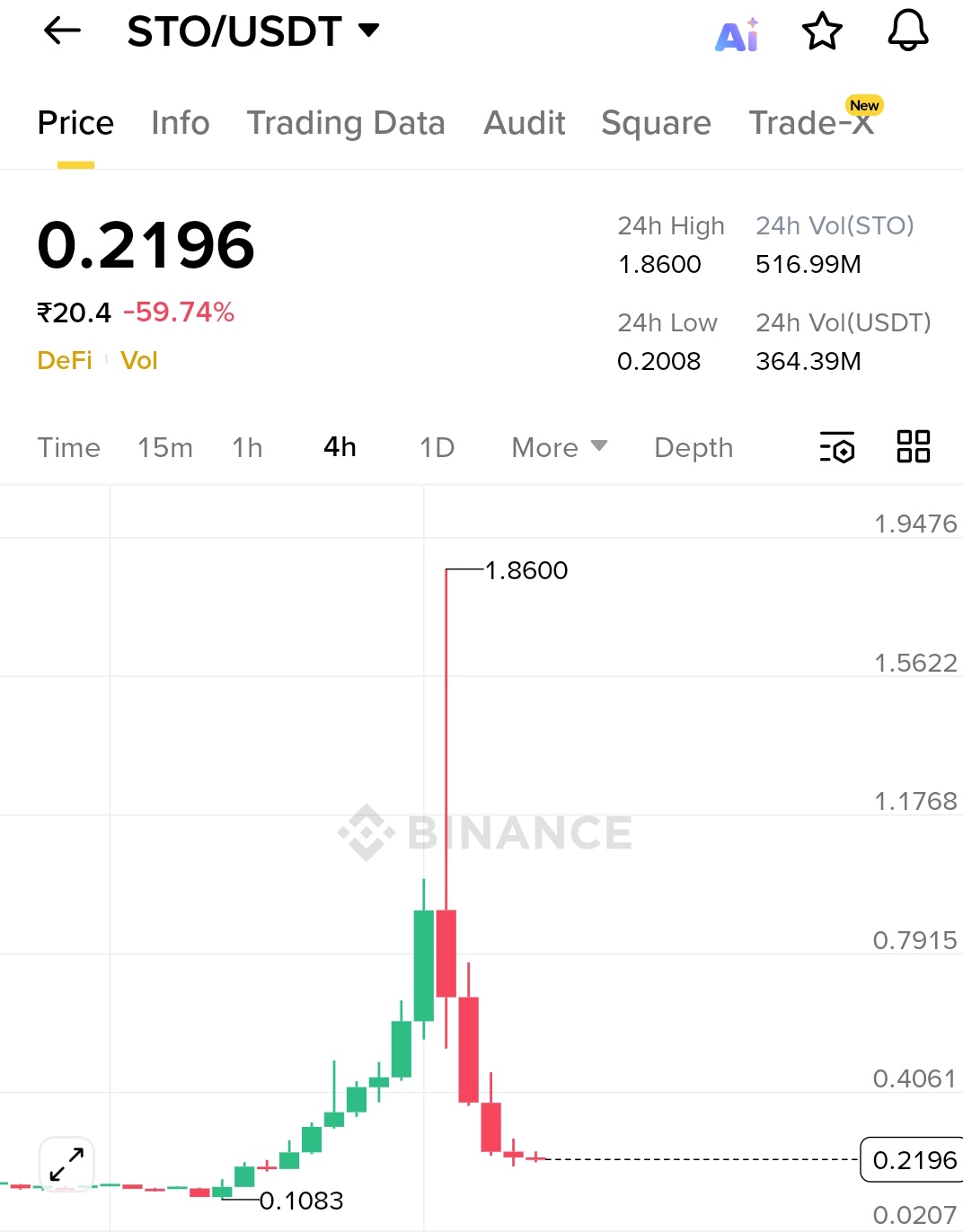Open the STO/USDT pair dropdown
This screenshot has width=963, height=1232.
click(x=368, y=31)
